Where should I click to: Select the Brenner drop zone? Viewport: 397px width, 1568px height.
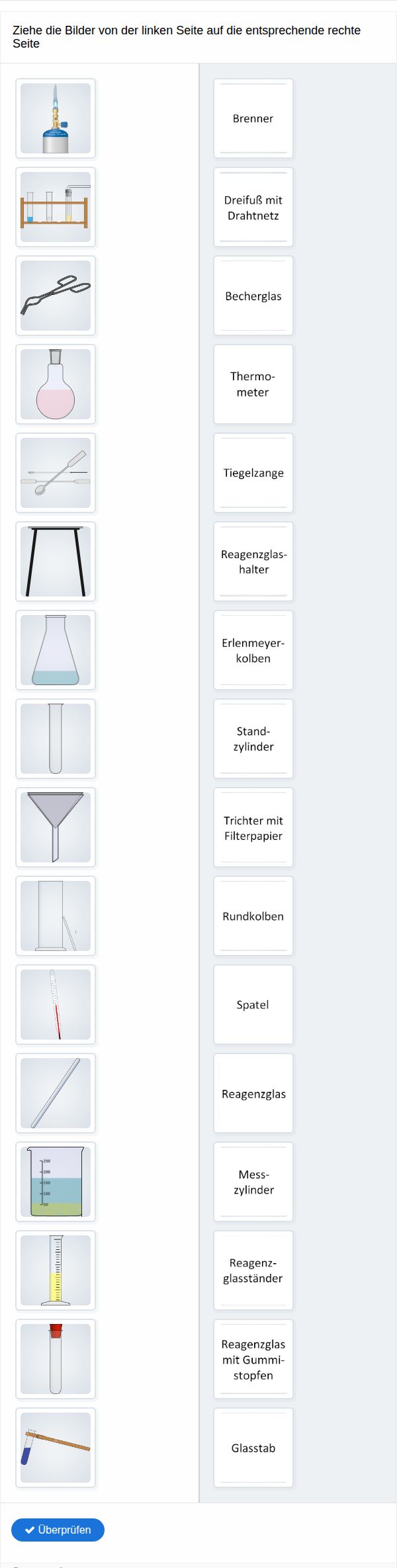253,118
